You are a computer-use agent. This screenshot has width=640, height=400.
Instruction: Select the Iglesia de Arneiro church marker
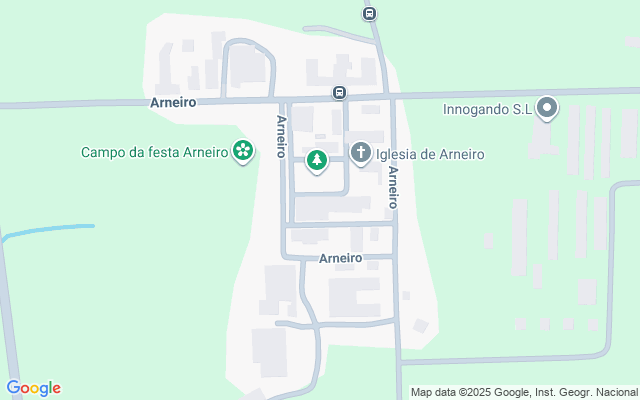click(x=360, y=154)
